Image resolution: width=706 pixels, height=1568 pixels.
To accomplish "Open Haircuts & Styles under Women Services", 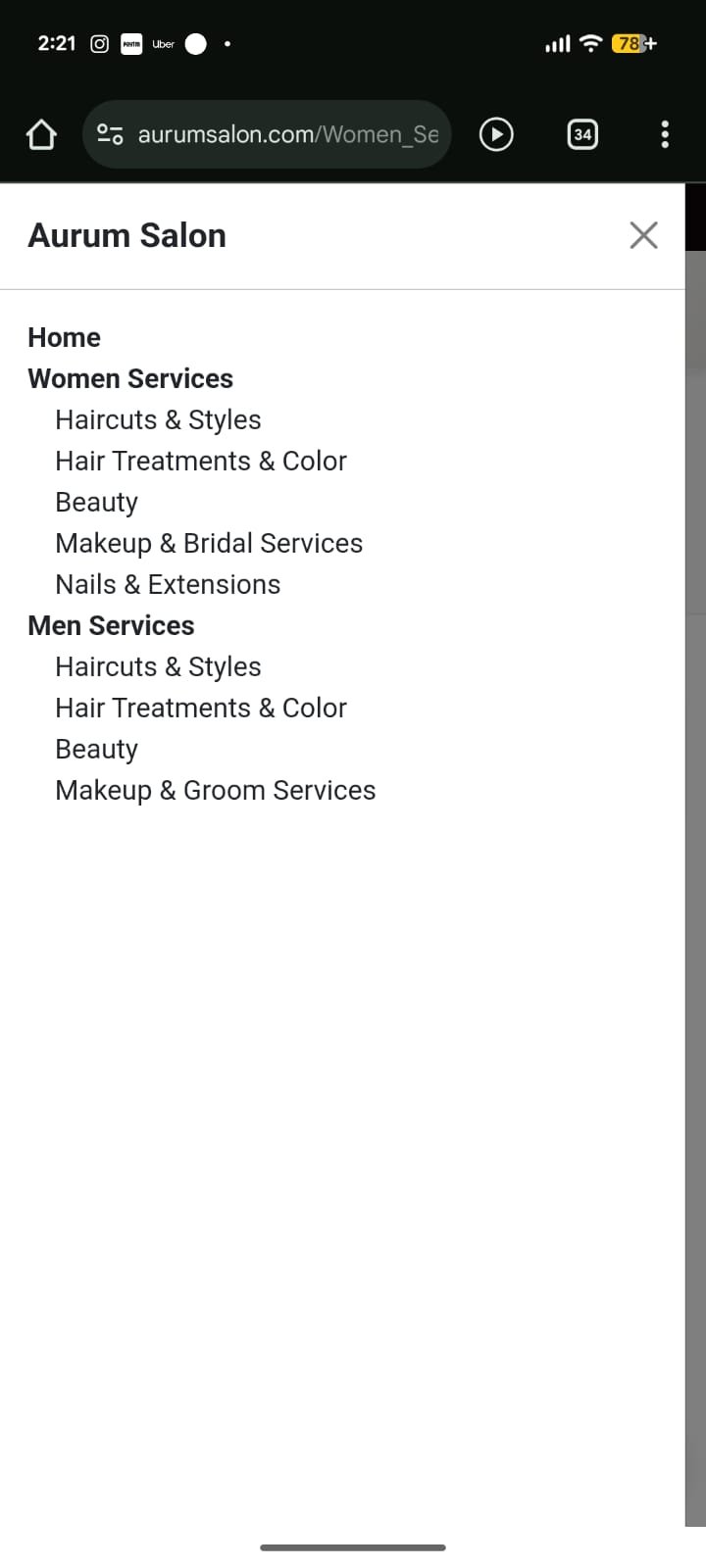I will [x=158, y=419].
